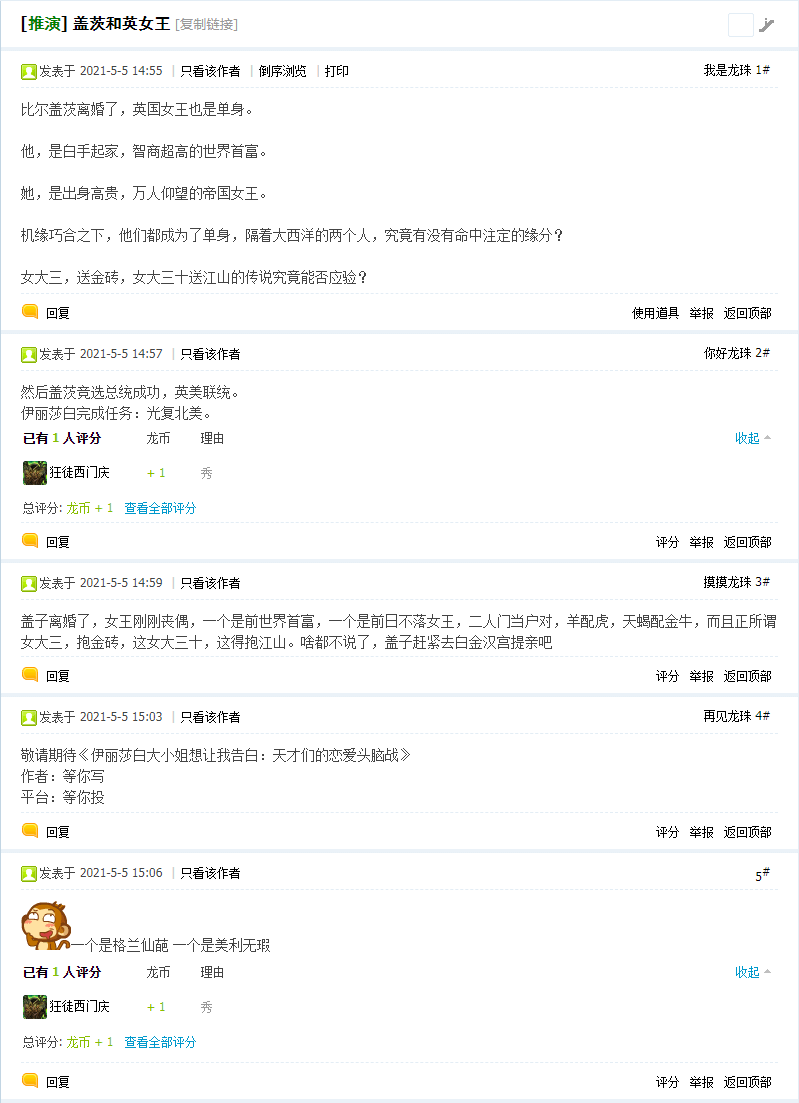Reply to the first post via 回复
This screenshot has width=799, height=1103.
(x=57, y=313)
